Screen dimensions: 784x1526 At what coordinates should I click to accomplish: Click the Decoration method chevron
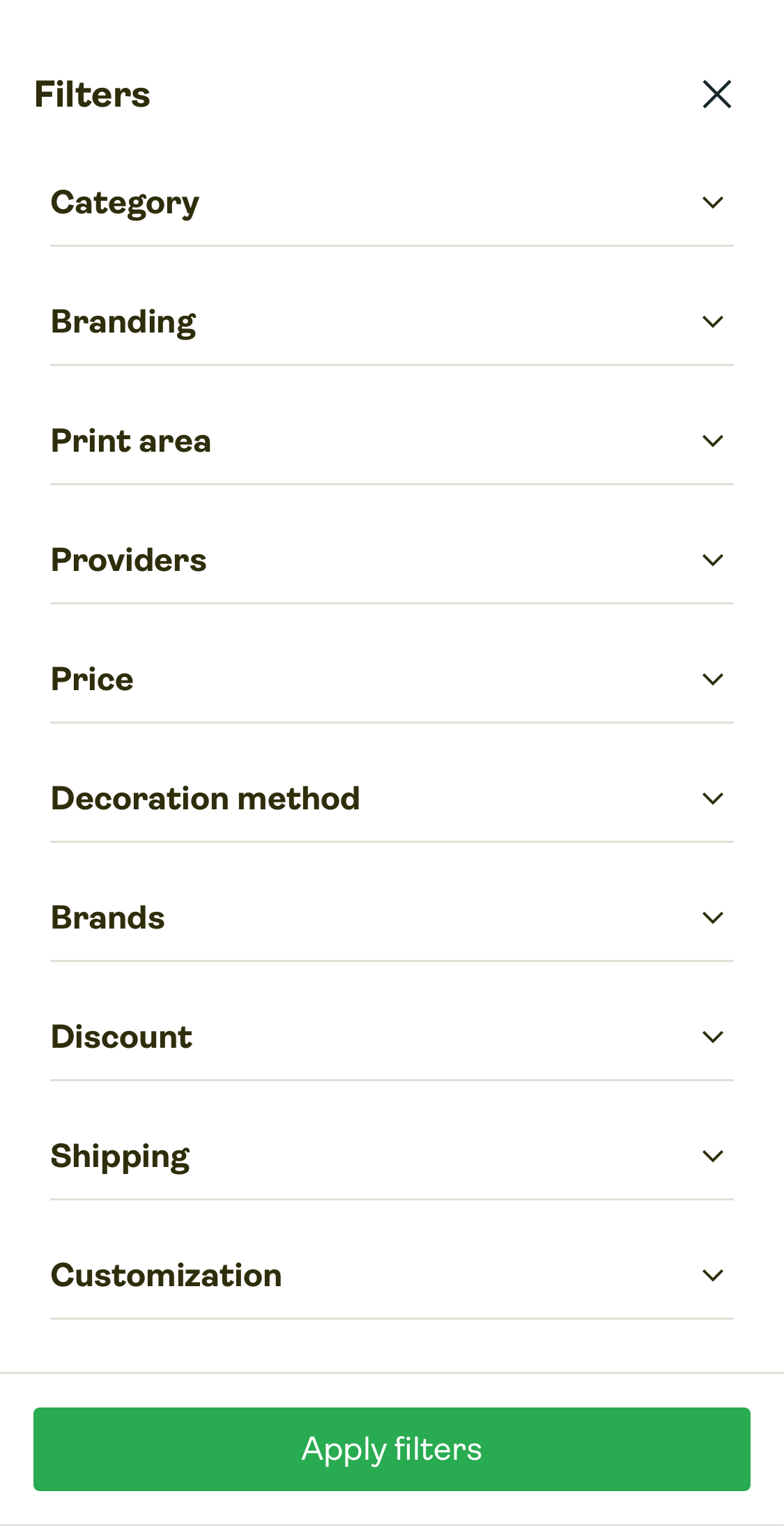click(x=712, y=799)
